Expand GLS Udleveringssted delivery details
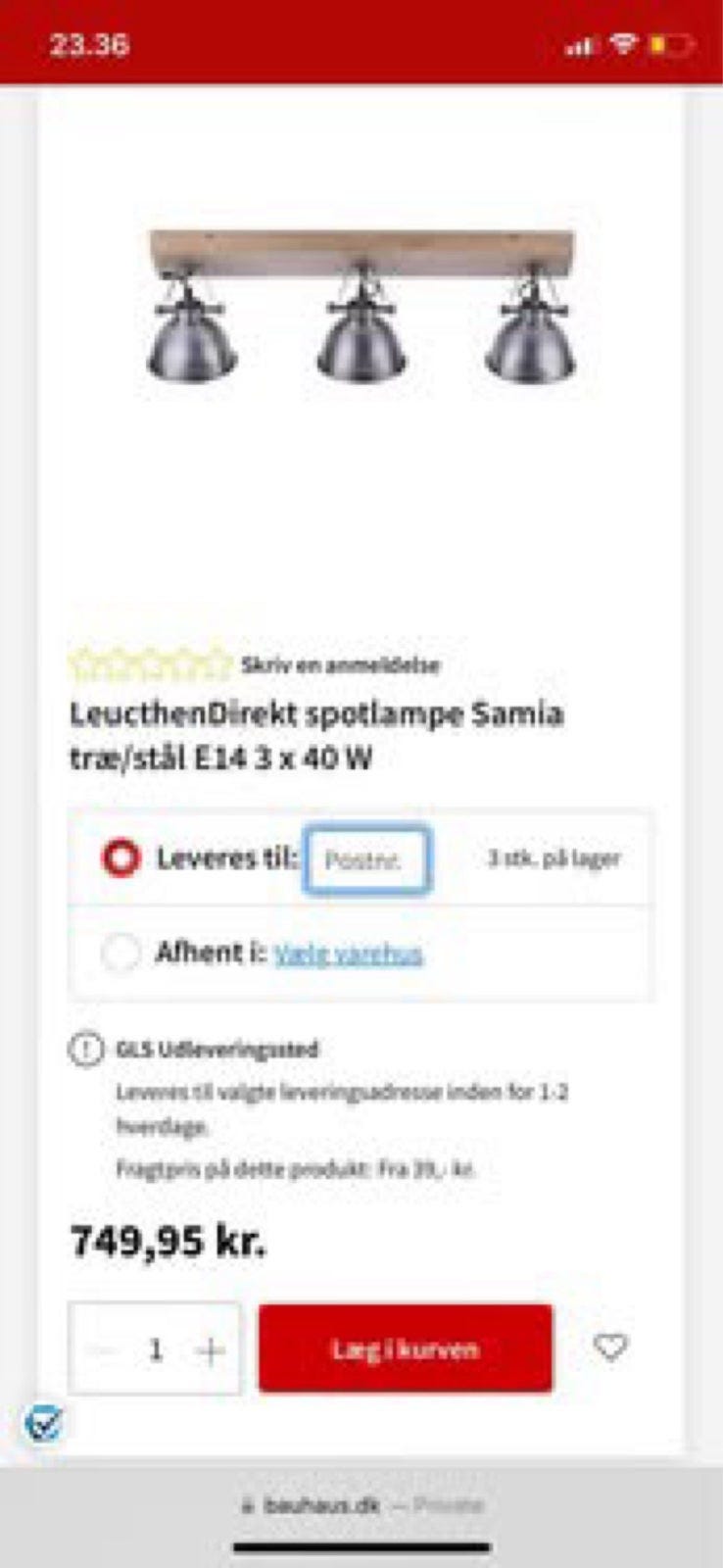The width and height of the screenshot is (723, 1568). pos(217,1049)
